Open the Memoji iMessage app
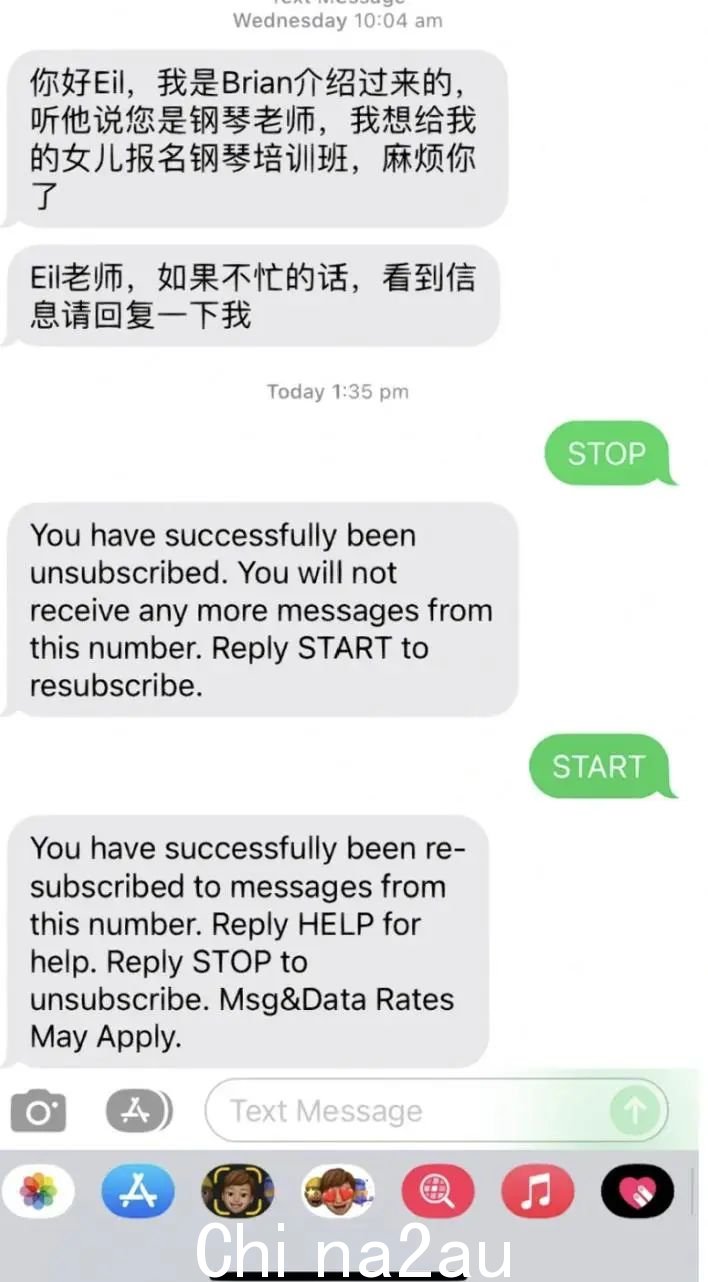The height and width of the screenshot is (1282, 708). pyautogui.click(x=237, y=1191)
